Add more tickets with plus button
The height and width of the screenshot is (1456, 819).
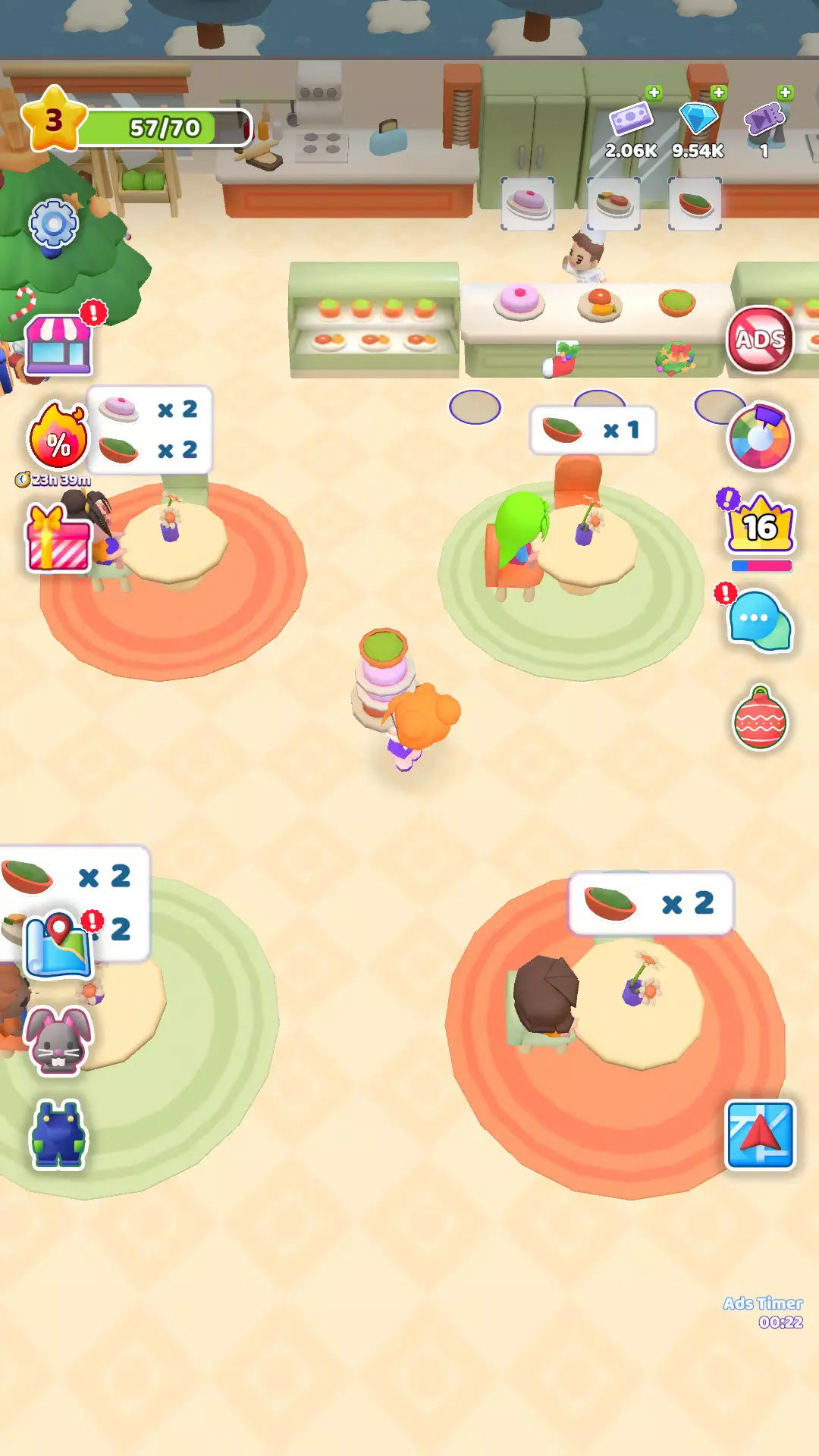786,93
